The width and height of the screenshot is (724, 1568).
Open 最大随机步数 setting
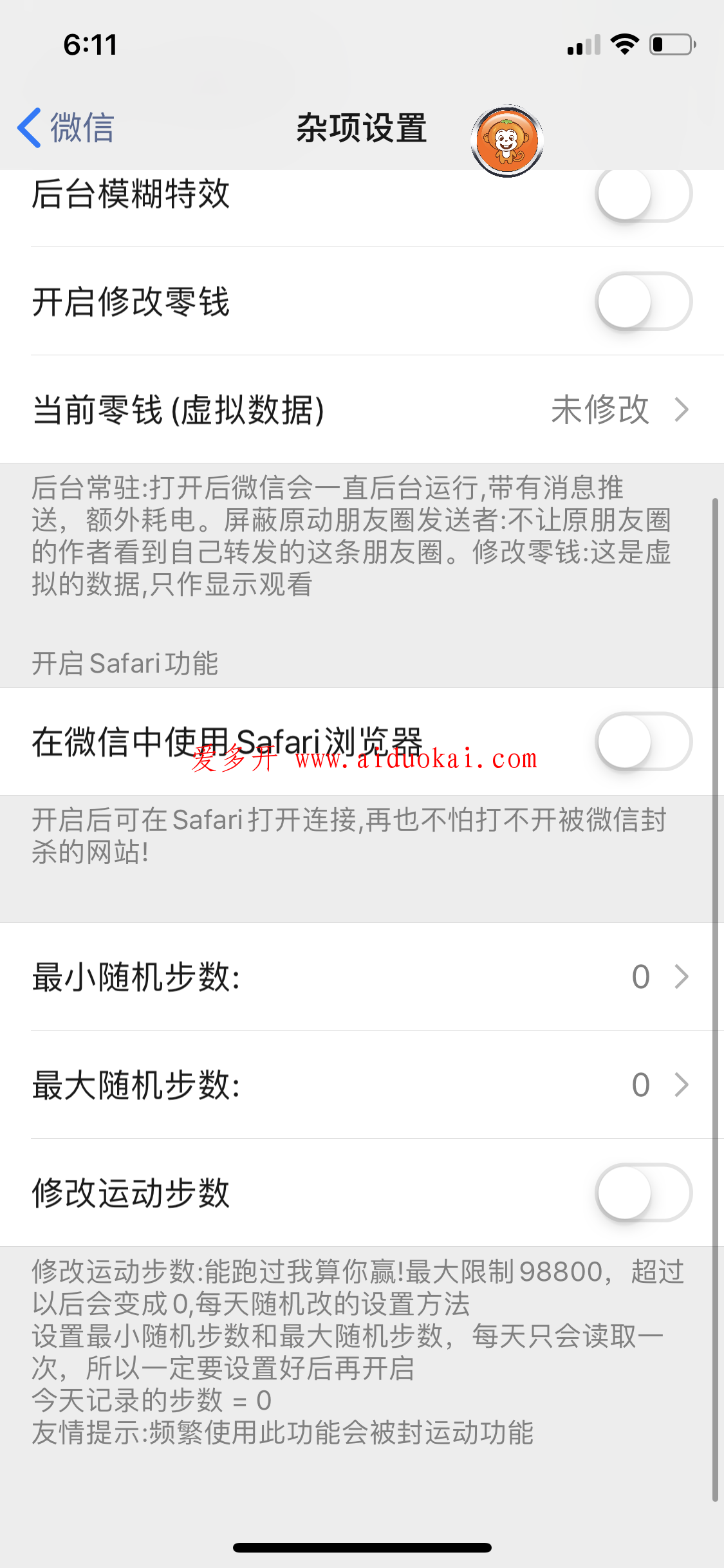(362, 1085)
